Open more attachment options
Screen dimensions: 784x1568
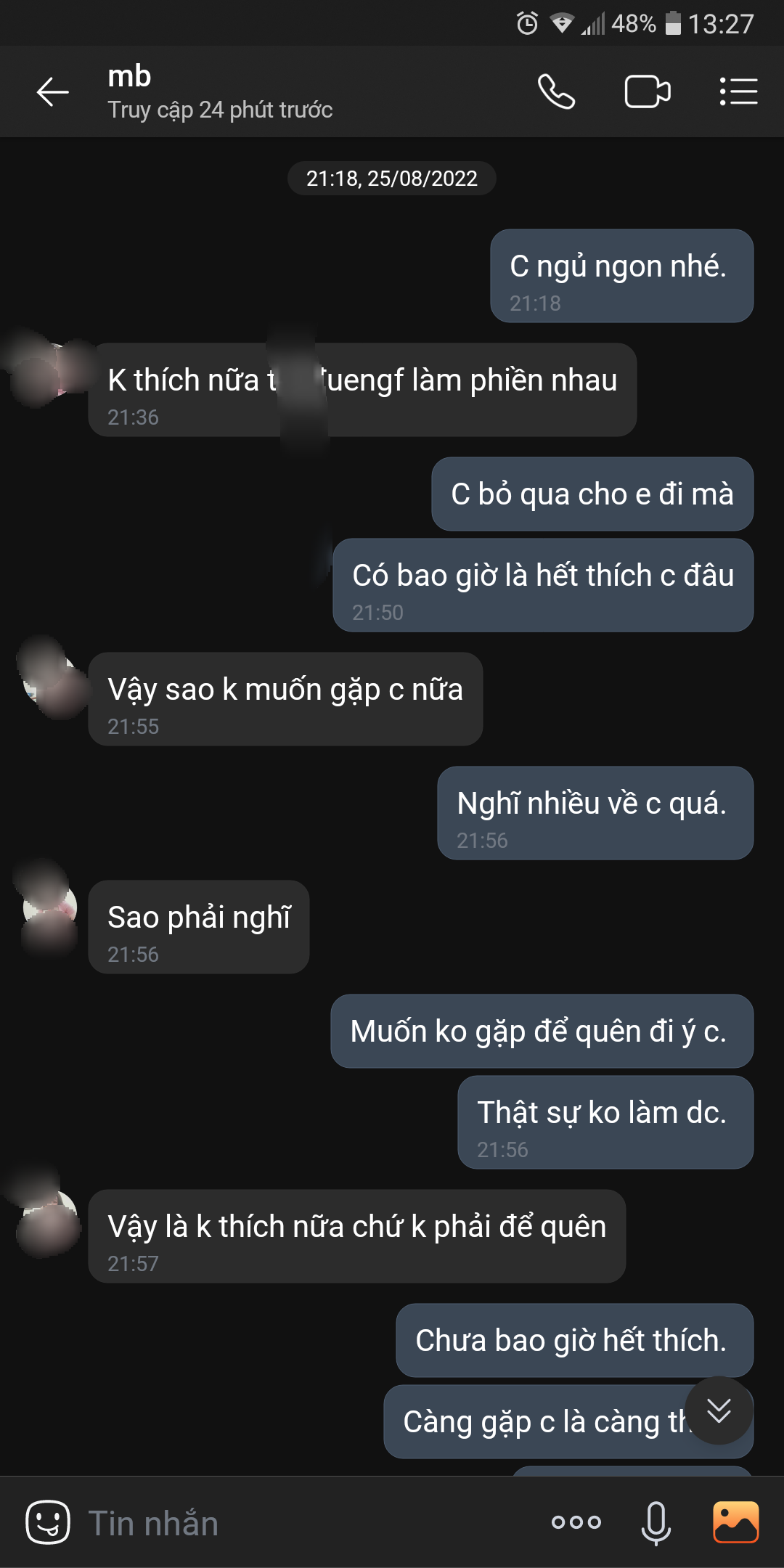(x=576, y=1522)
